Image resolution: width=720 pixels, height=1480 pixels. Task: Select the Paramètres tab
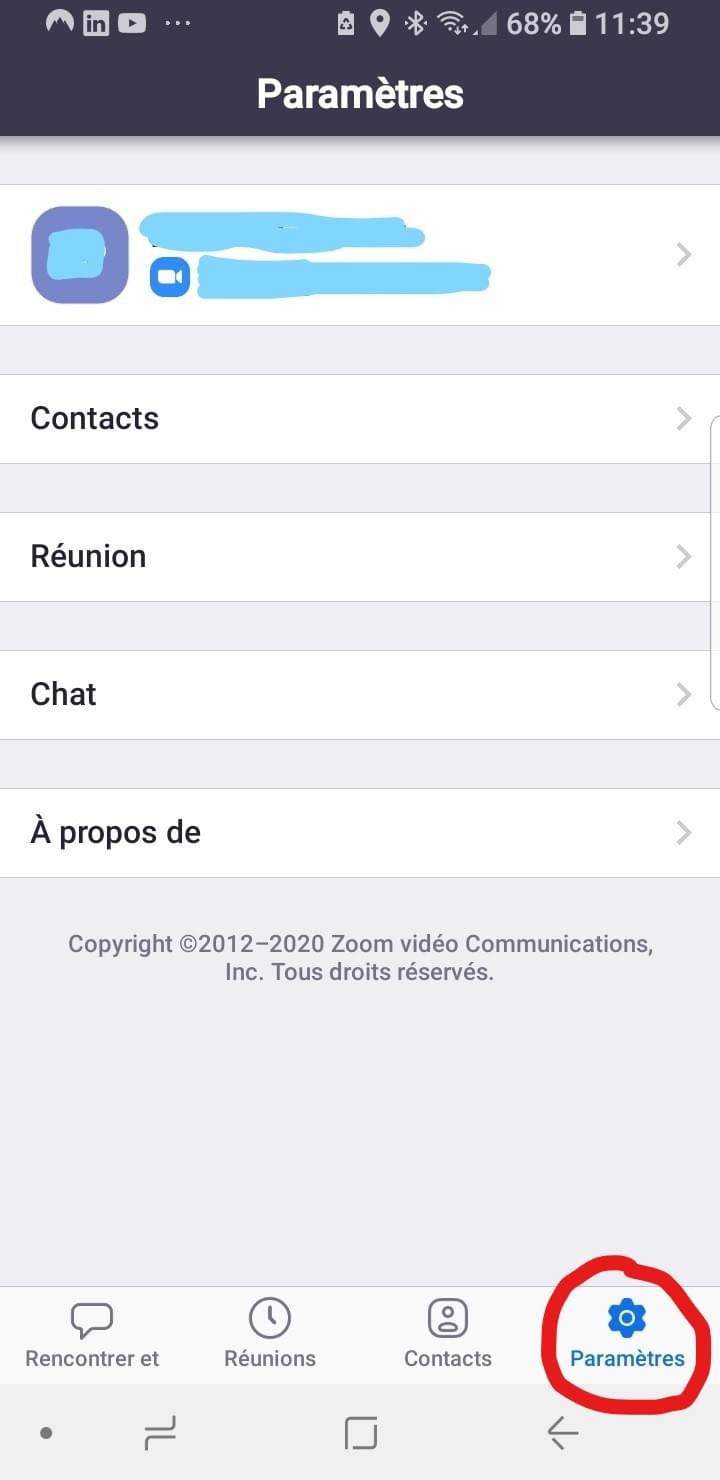[x=627, y=1336]
